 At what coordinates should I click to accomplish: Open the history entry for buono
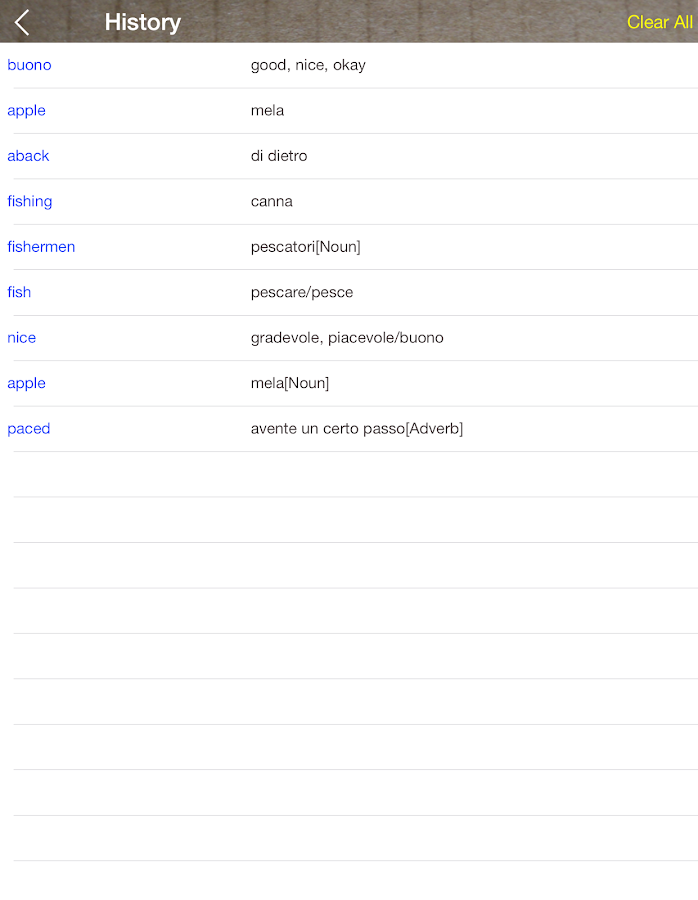click(x=29, y=65)
